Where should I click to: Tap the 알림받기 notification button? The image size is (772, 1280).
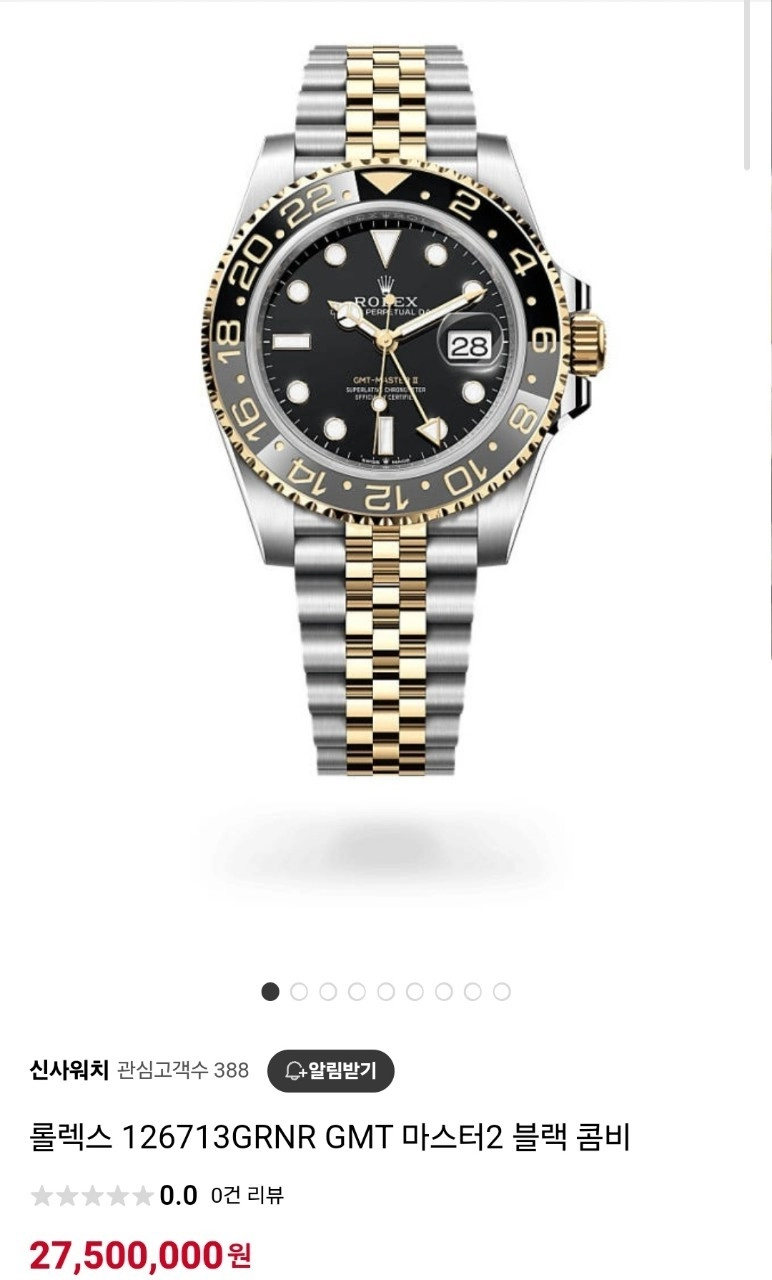tap(331, 1071)
